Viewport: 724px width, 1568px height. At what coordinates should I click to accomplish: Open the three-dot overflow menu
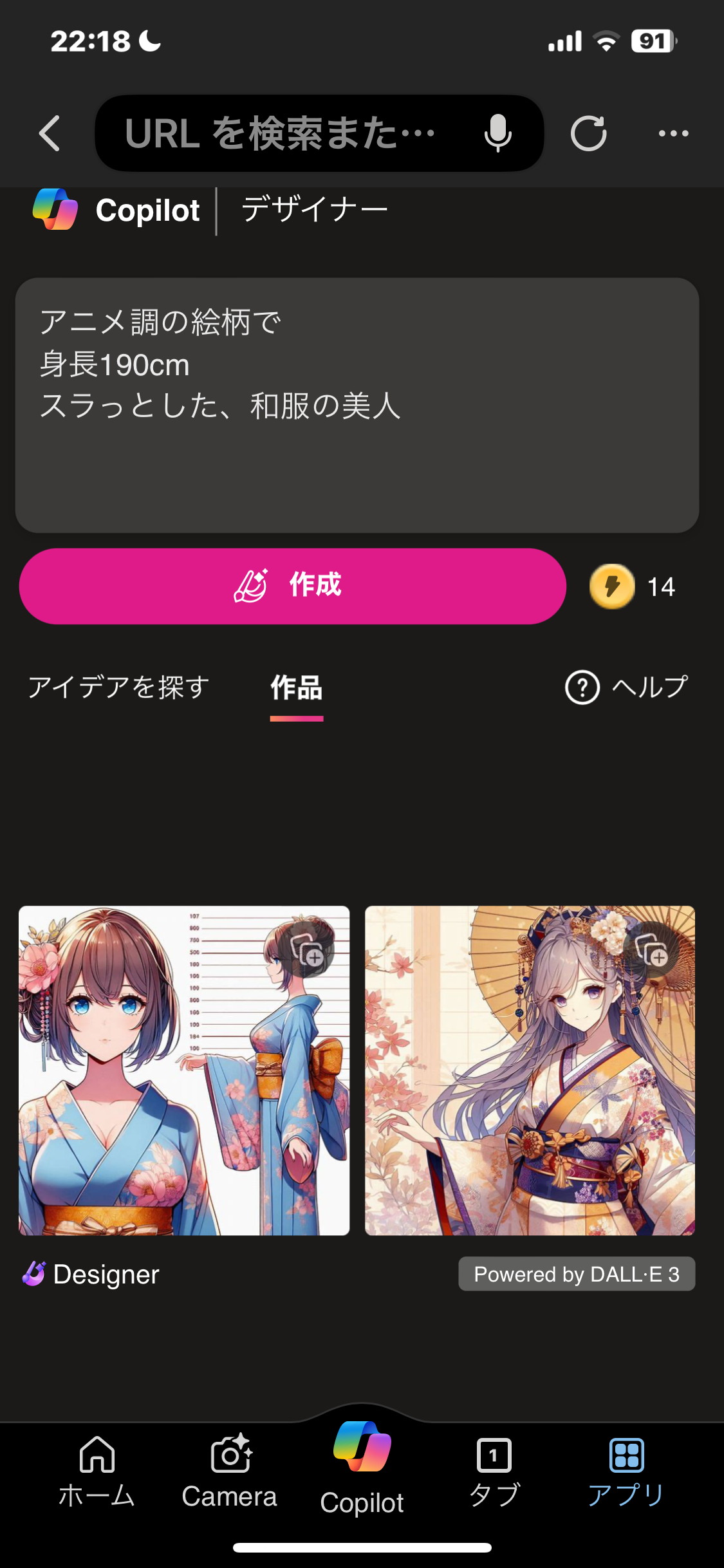pyautogui.click(x=673, y=133)
